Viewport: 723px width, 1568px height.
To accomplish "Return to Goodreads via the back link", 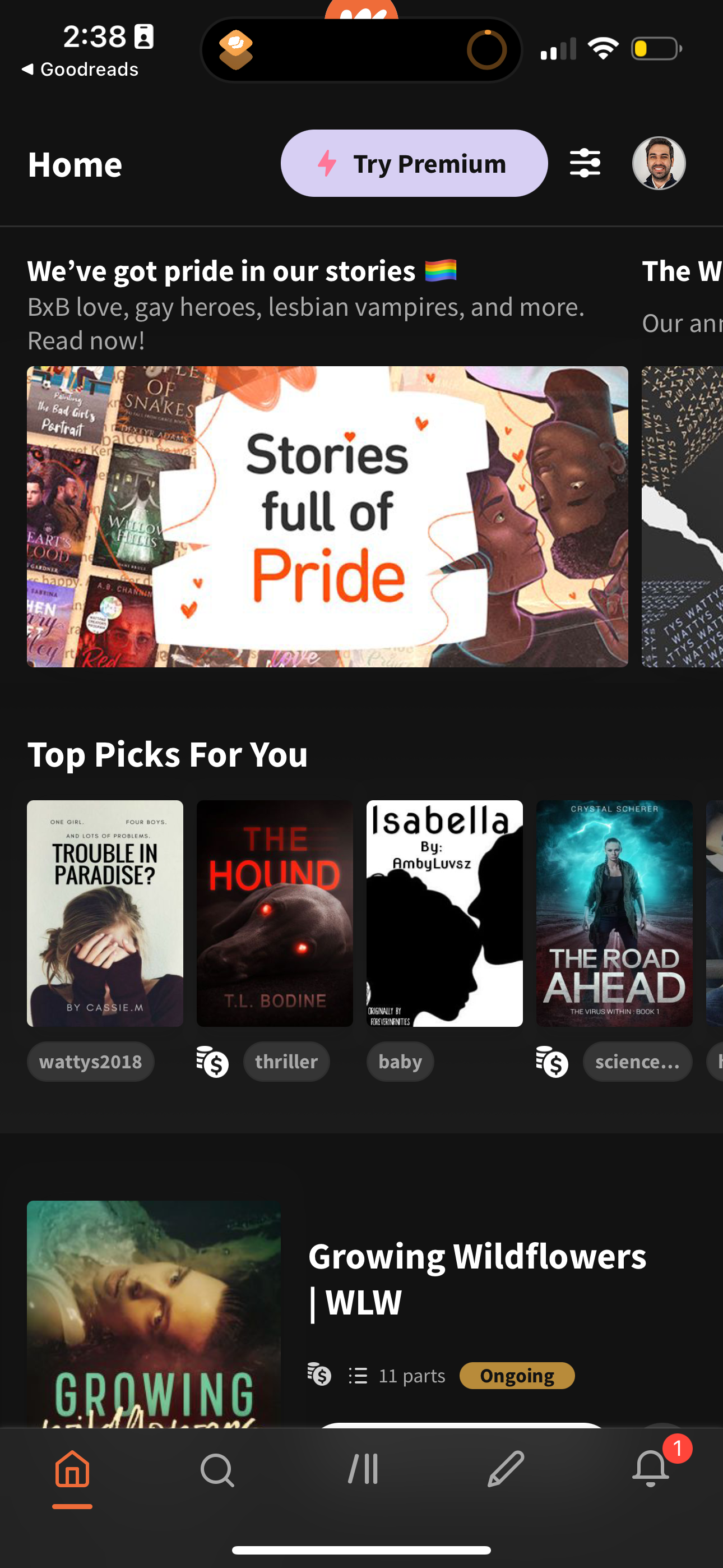I will click(80, 69).
